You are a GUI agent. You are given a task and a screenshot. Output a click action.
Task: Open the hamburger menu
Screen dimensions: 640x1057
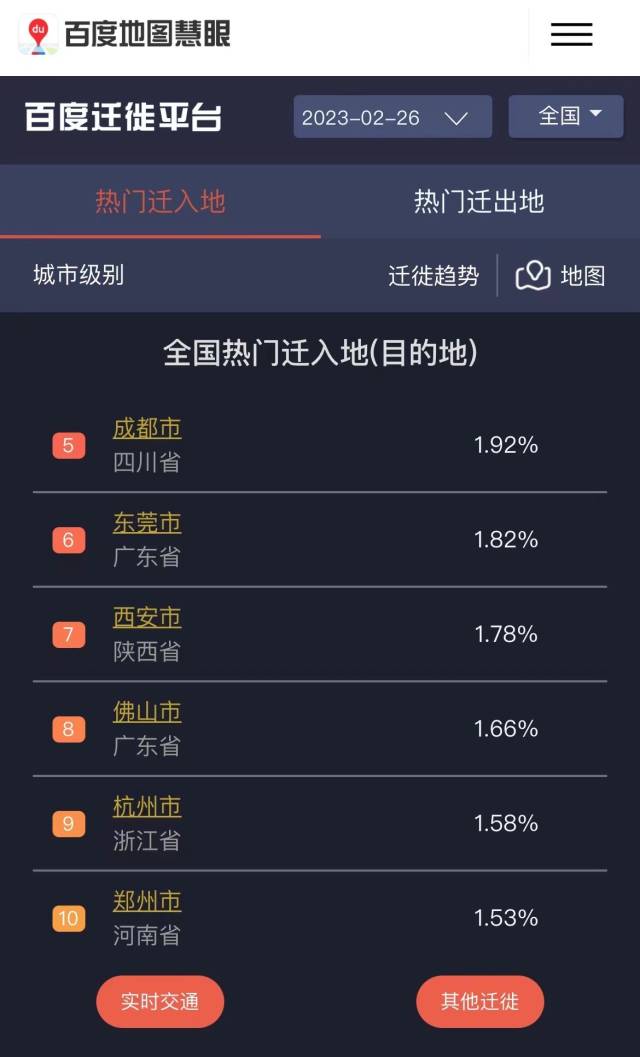coord(571,34)
